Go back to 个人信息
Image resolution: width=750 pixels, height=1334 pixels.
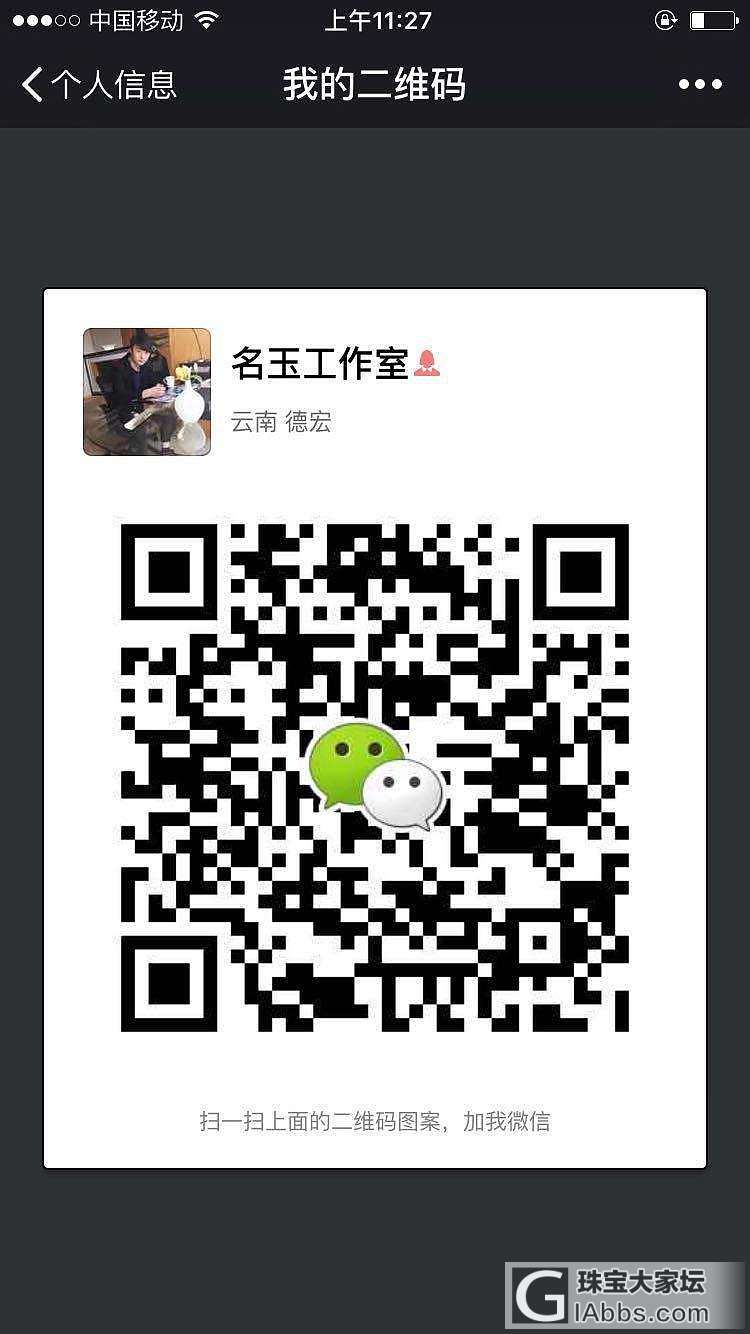pos(98,85)
